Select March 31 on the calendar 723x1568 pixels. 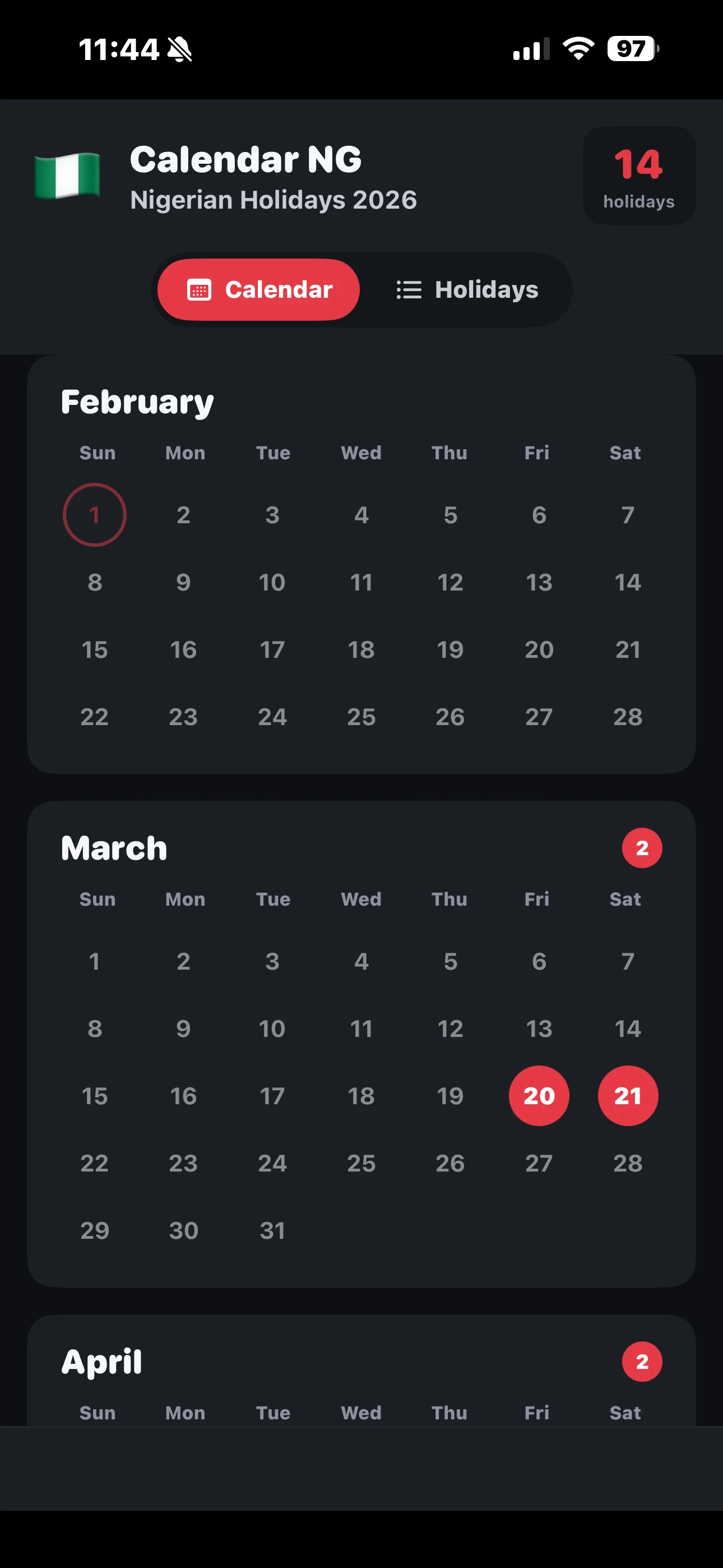272,1230
